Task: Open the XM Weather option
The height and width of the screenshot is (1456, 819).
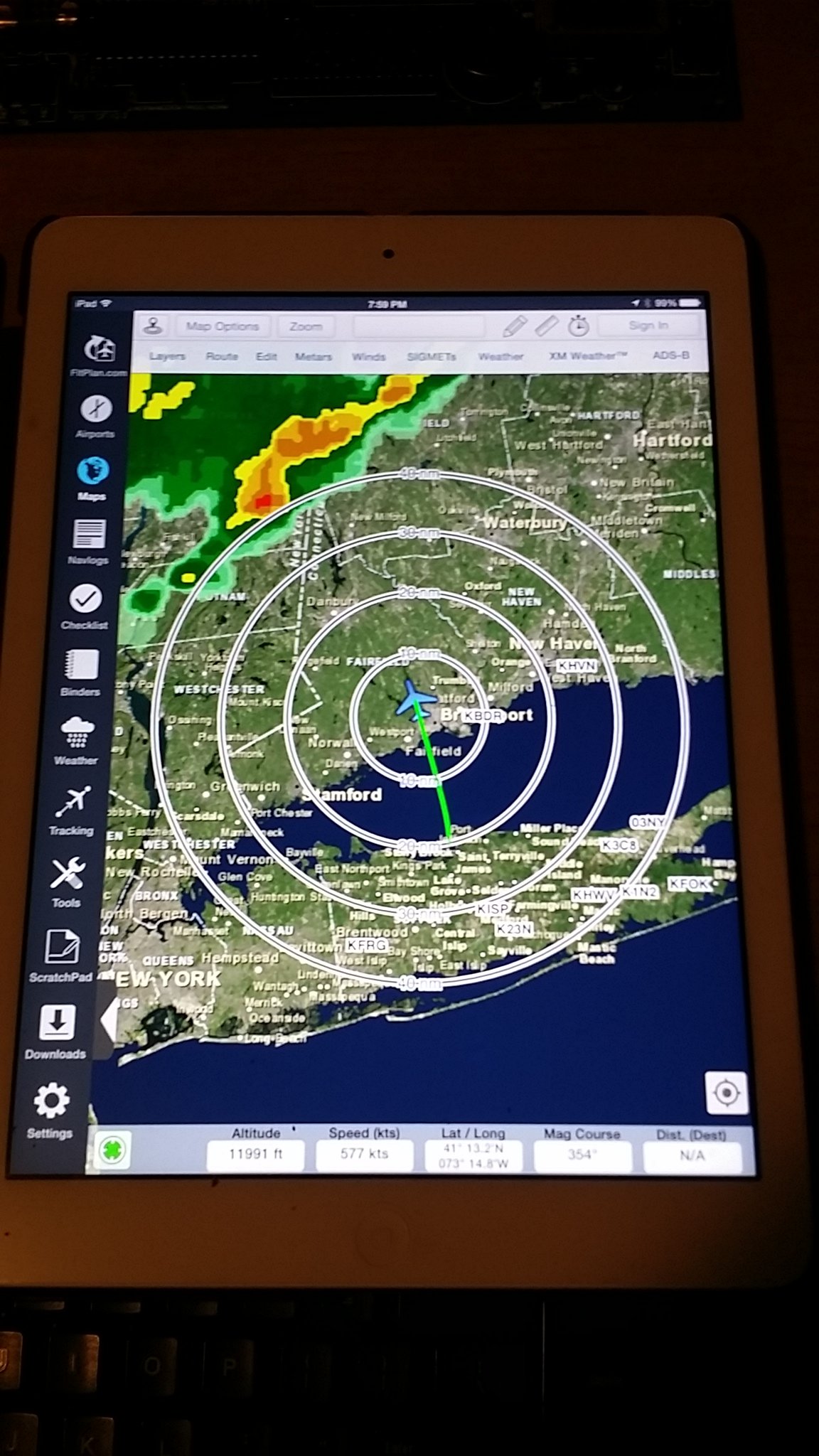Action: coord(588,355)
